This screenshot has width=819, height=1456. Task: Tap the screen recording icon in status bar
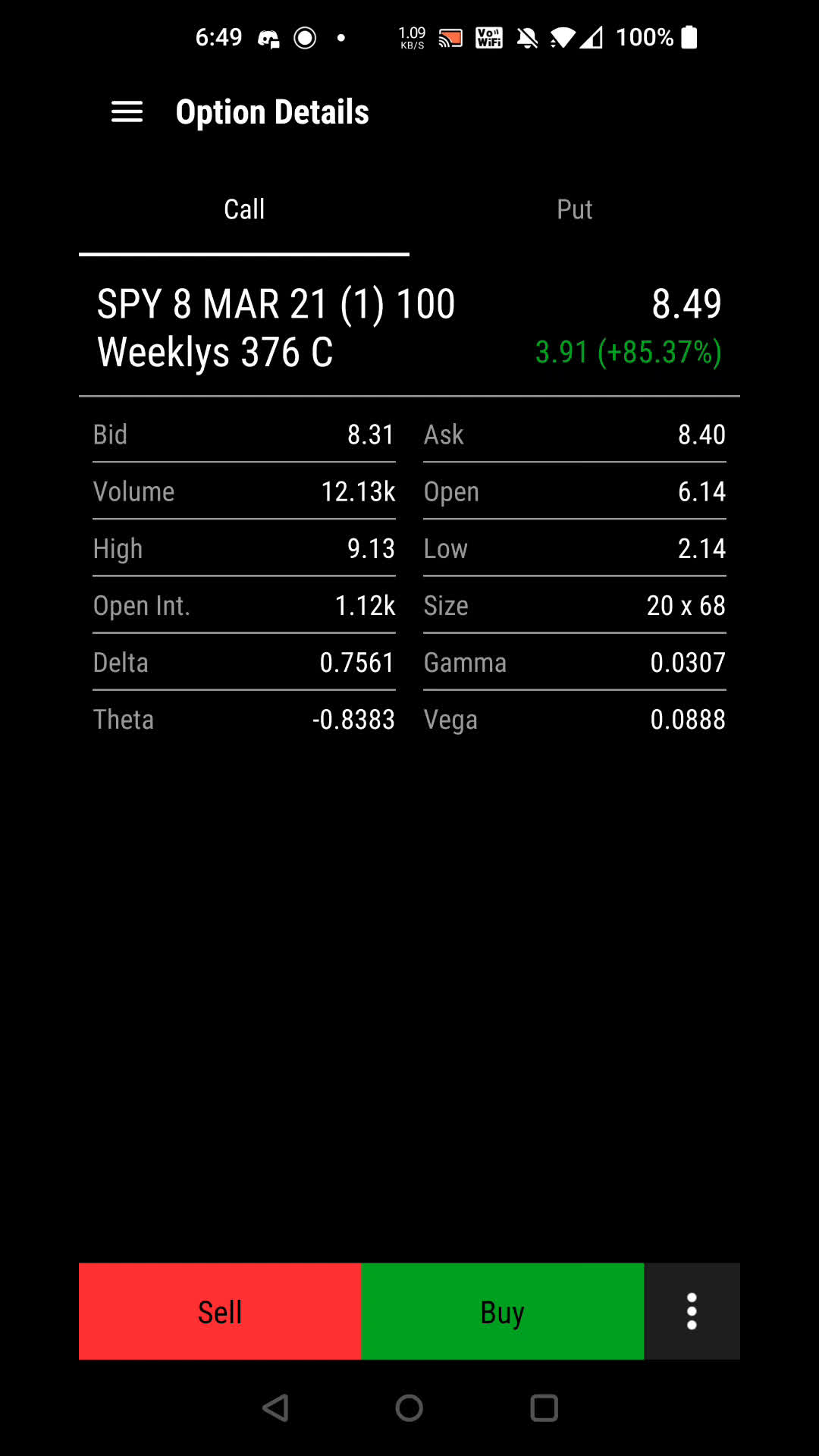click(x=306, y=37)
